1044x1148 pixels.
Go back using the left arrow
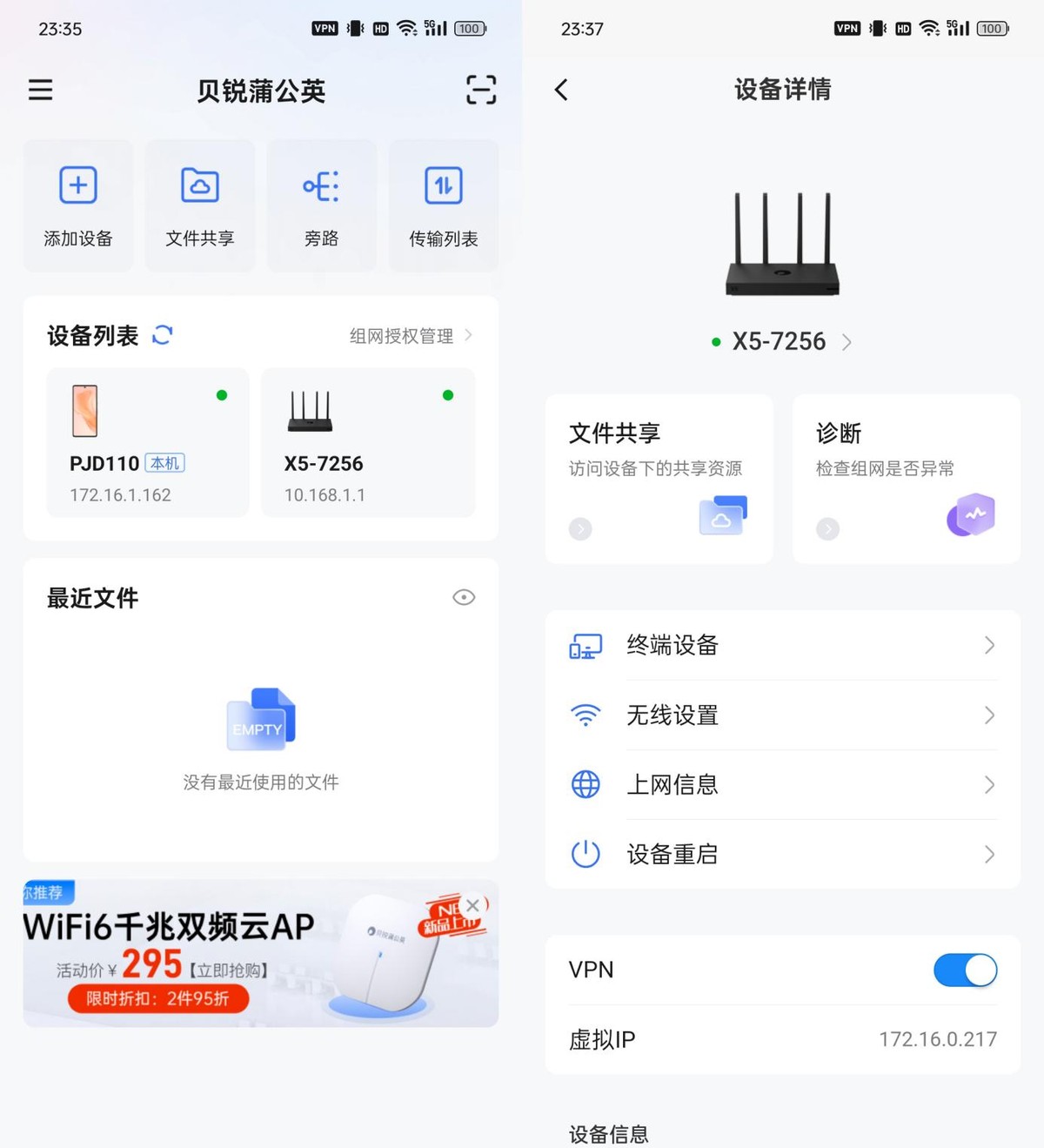pos(562,90)
